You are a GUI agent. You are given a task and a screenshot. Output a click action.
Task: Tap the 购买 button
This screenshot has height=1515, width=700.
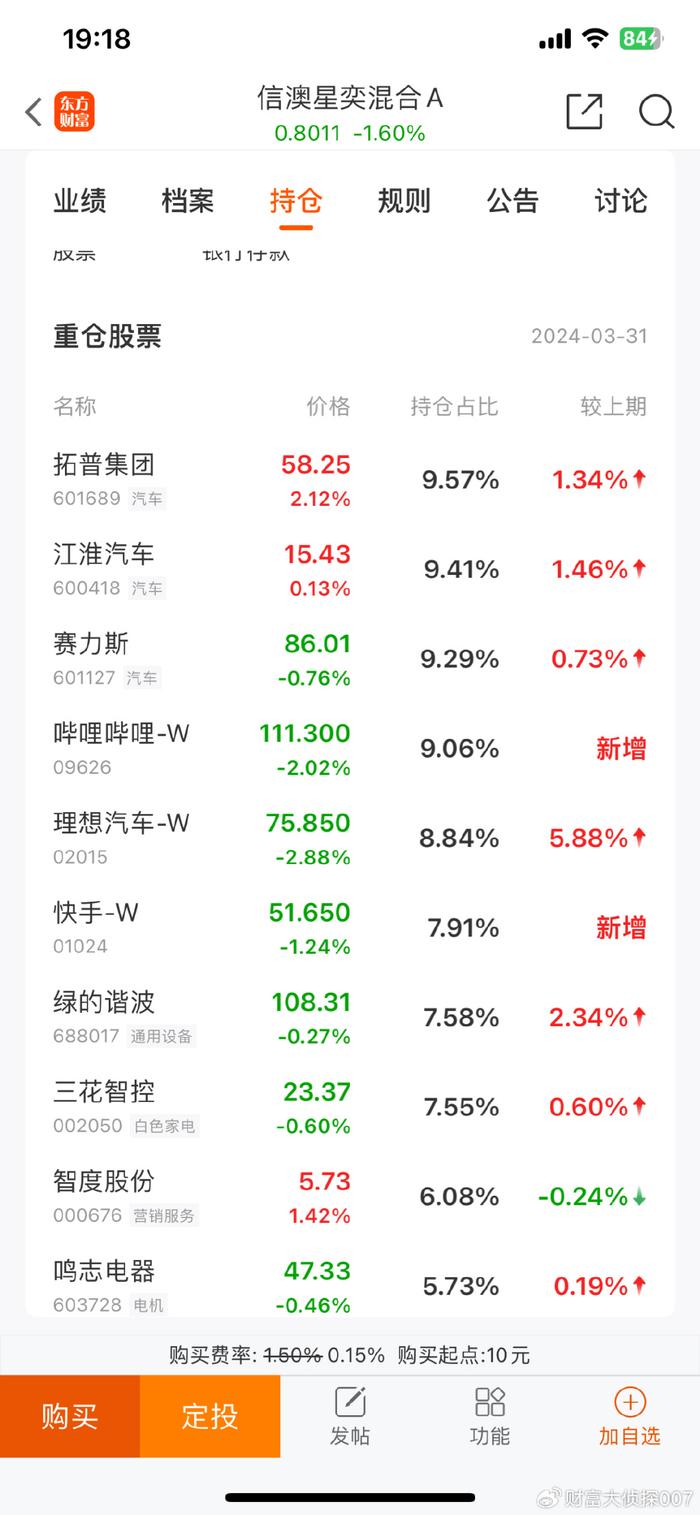point(70,1416)
